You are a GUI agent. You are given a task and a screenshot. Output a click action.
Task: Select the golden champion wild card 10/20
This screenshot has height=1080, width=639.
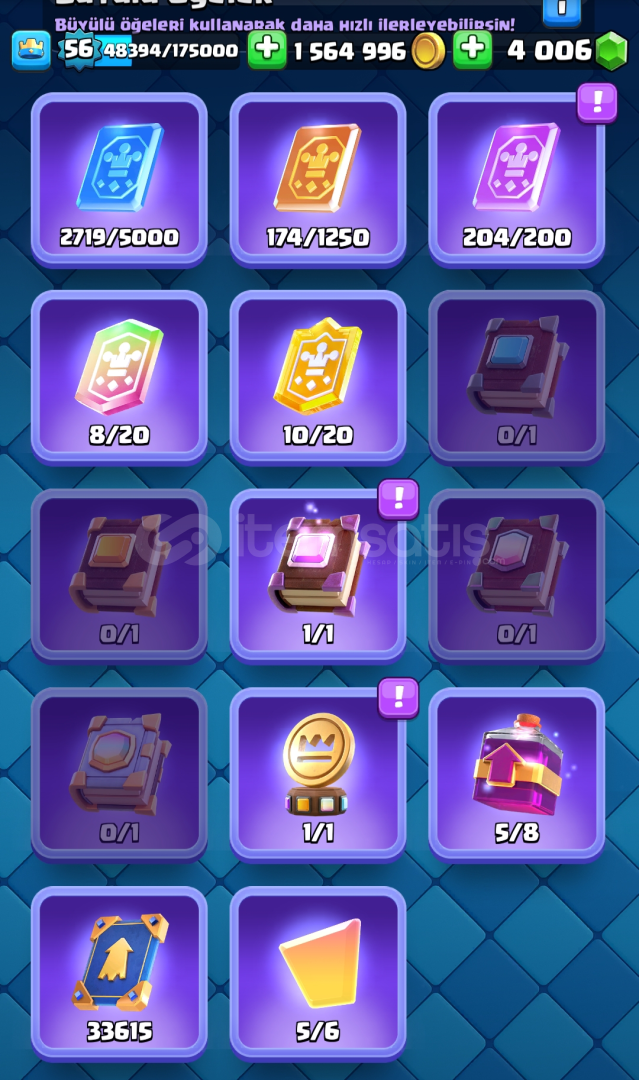coord(317,377)
